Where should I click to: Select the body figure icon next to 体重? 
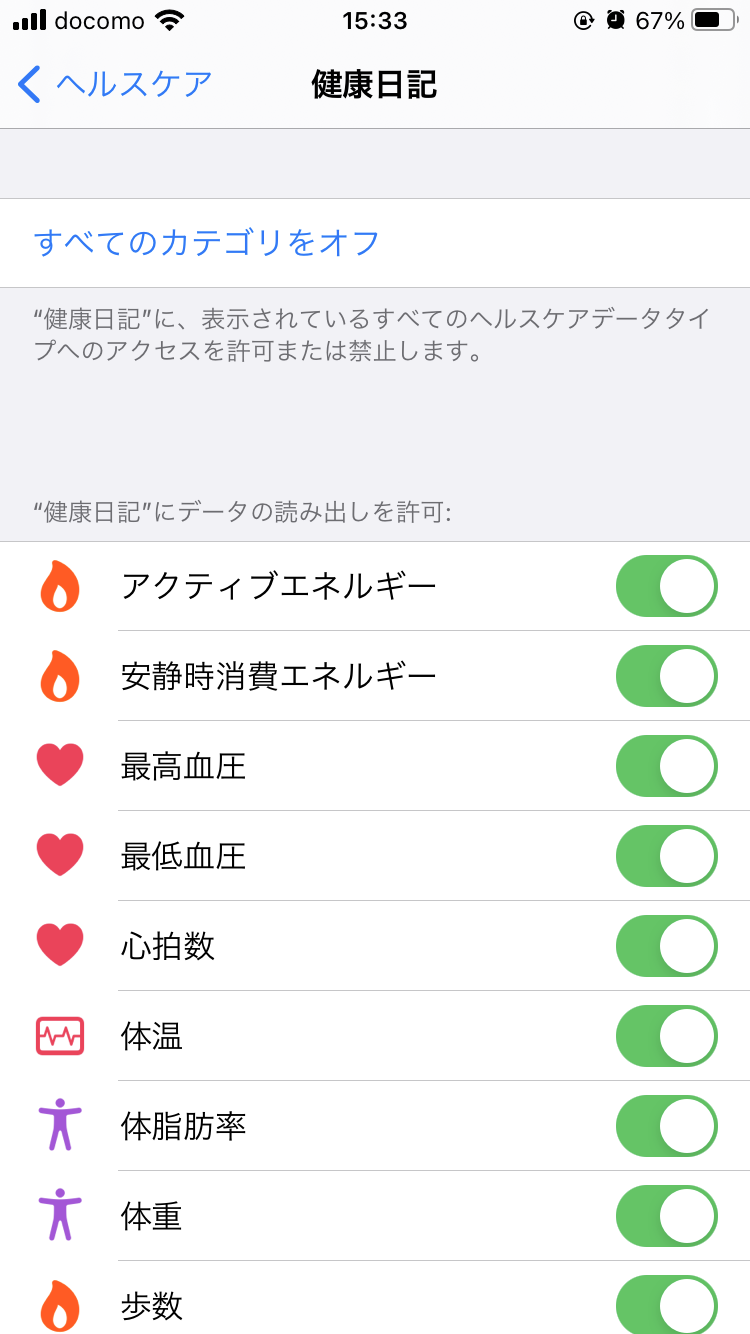(60, 1216)
